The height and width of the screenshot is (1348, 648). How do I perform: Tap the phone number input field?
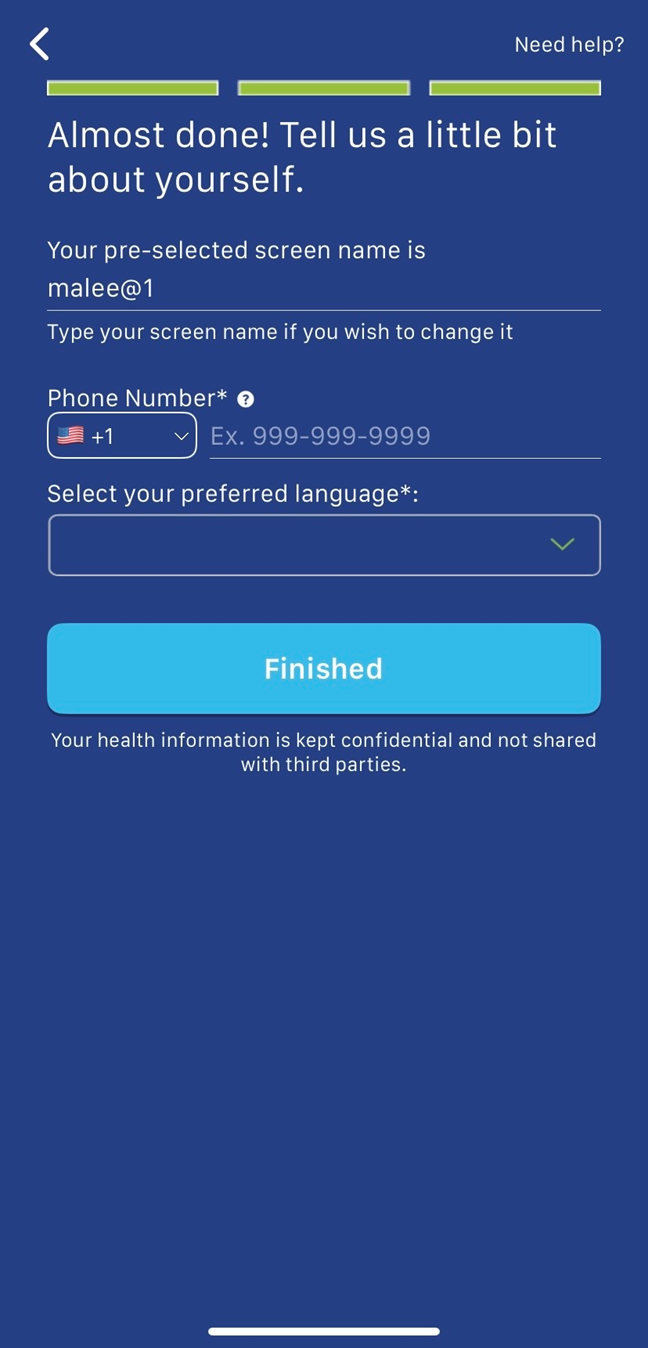coord(405,436)
